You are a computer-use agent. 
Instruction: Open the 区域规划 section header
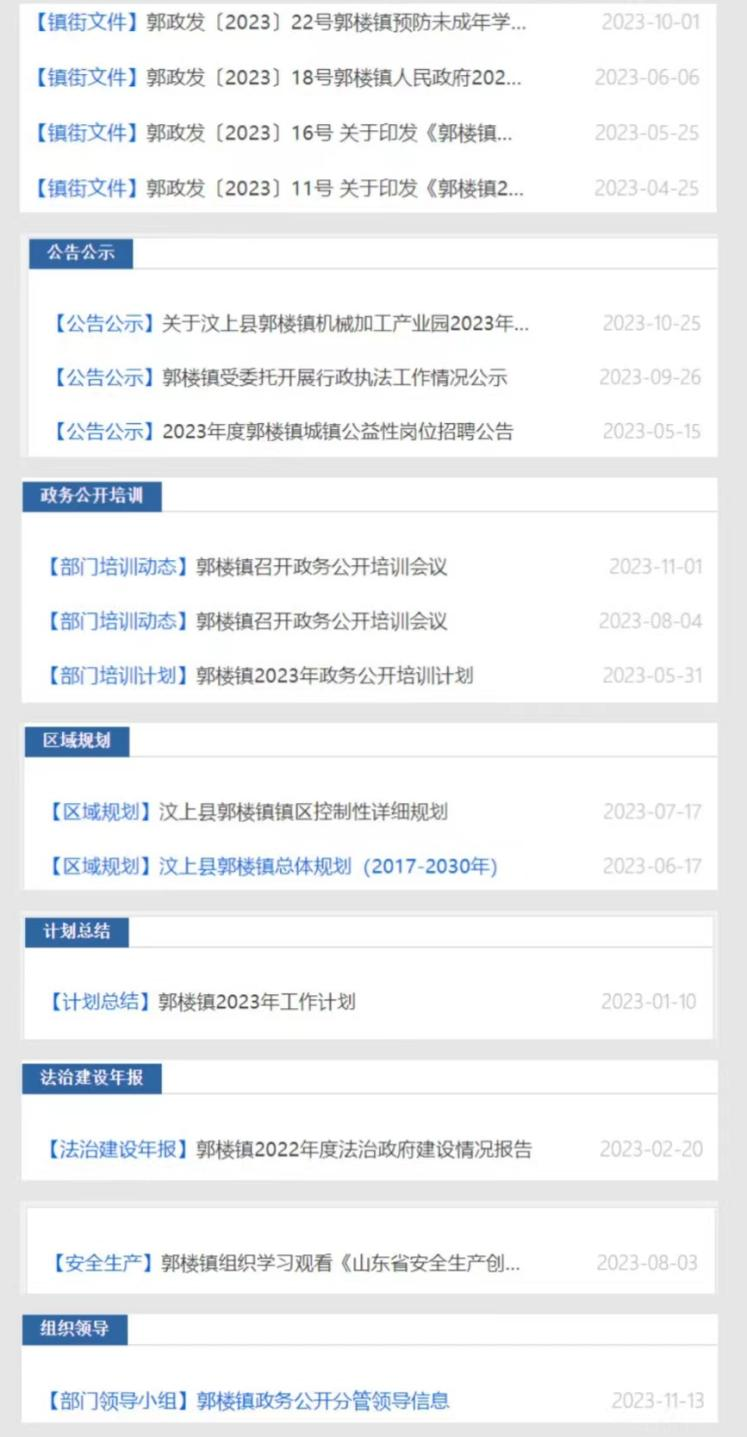click(x=76, y=741)
